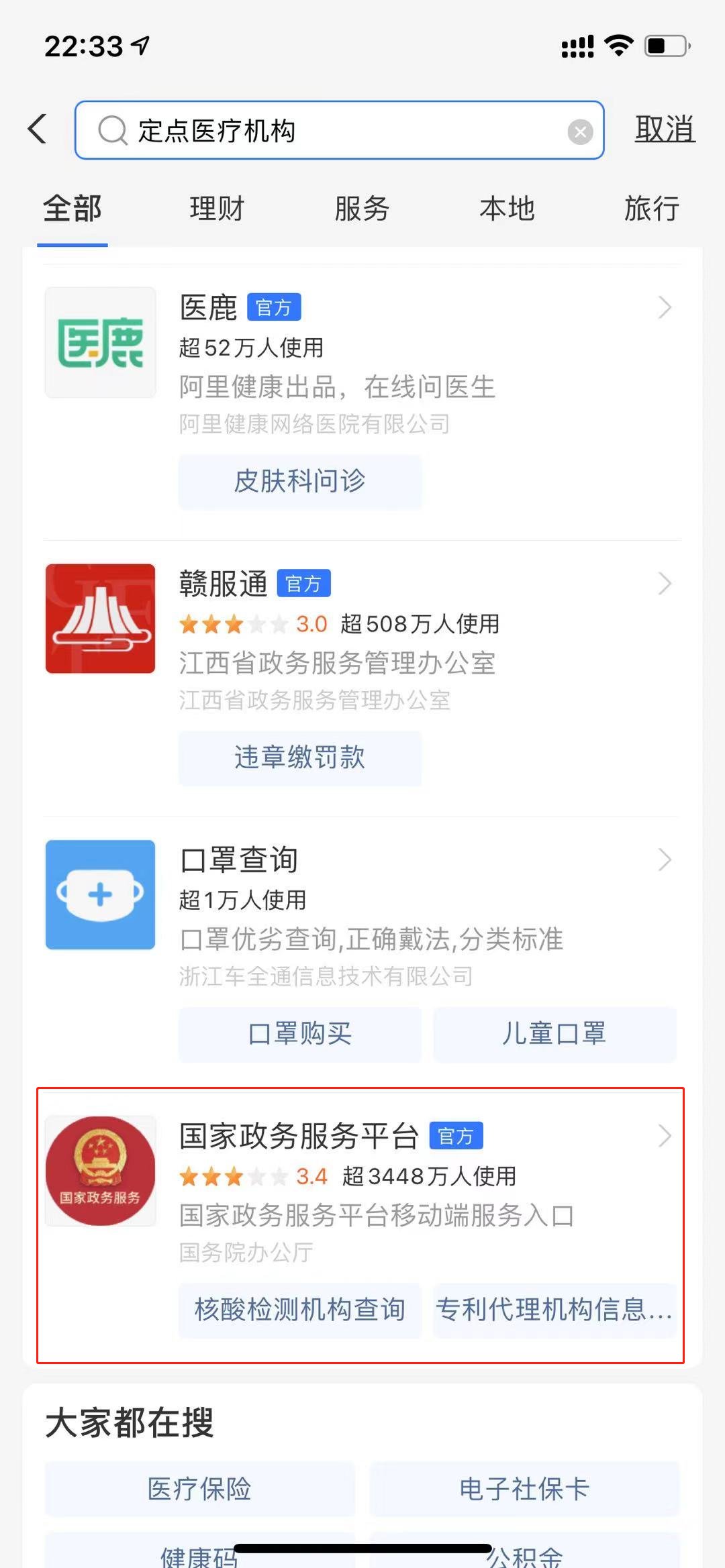Search the suggested term 电子社保卡
This screenshot has width=725, height=1568.
pos(524,1489)
